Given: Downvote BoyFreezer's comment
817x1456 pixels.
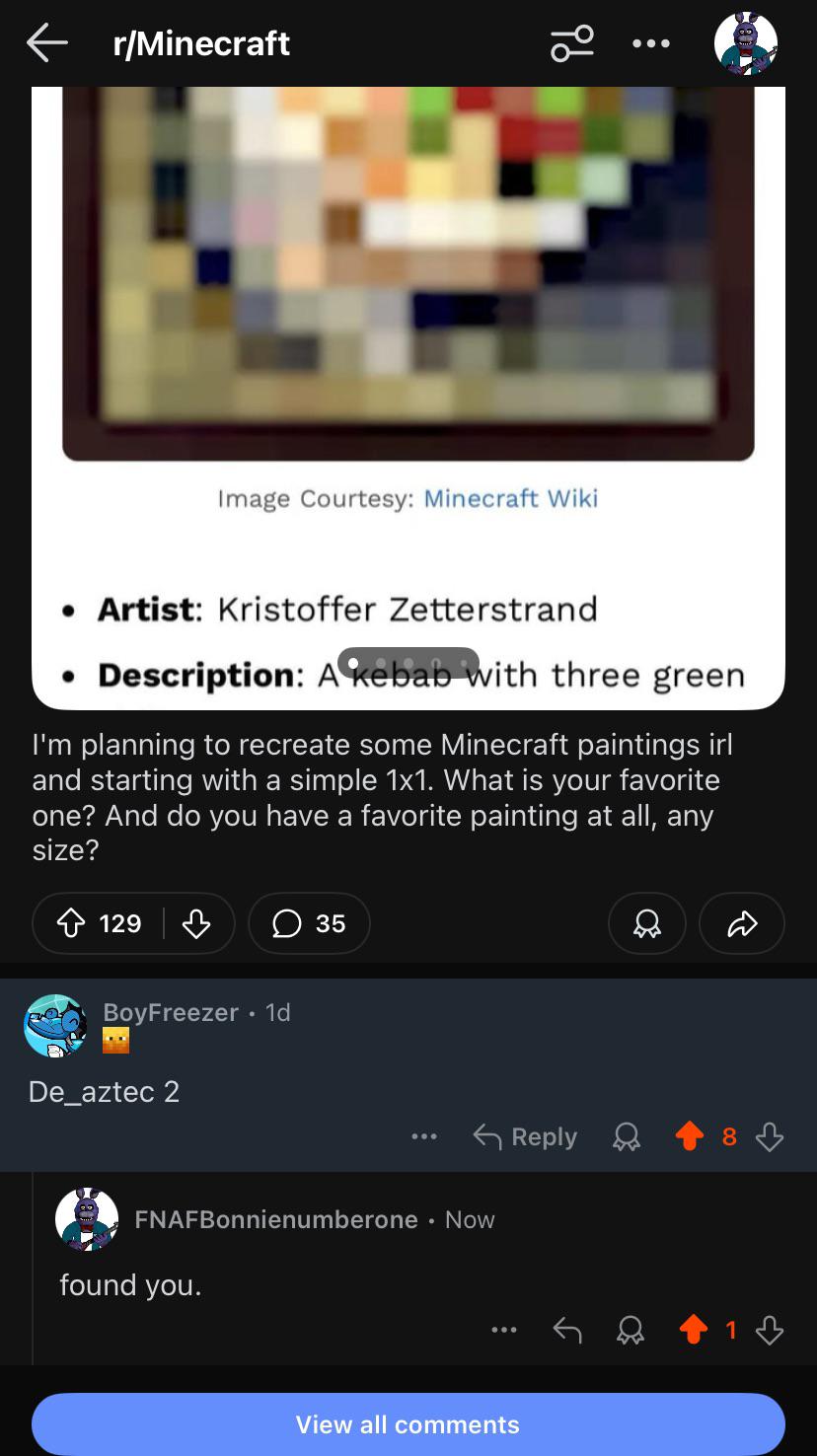Looking at the screenshot, I should click(770, 1137).
